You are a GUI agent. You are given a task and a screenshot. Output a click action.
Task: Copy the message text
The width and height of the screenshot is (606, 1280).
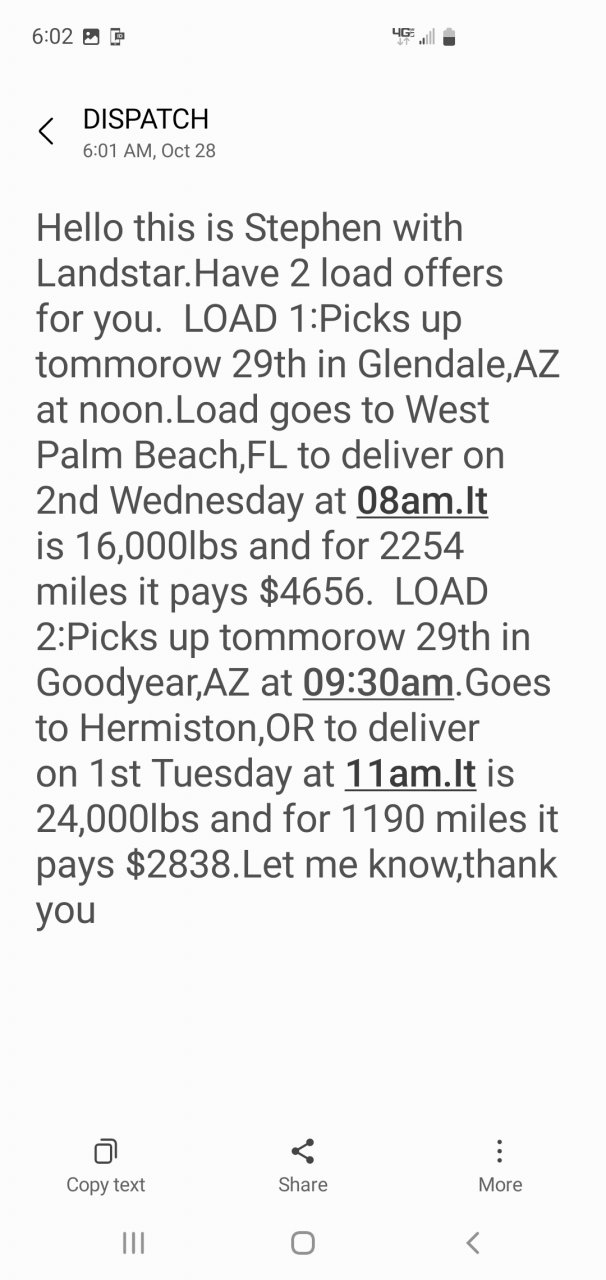click(x=105, y=1166)
